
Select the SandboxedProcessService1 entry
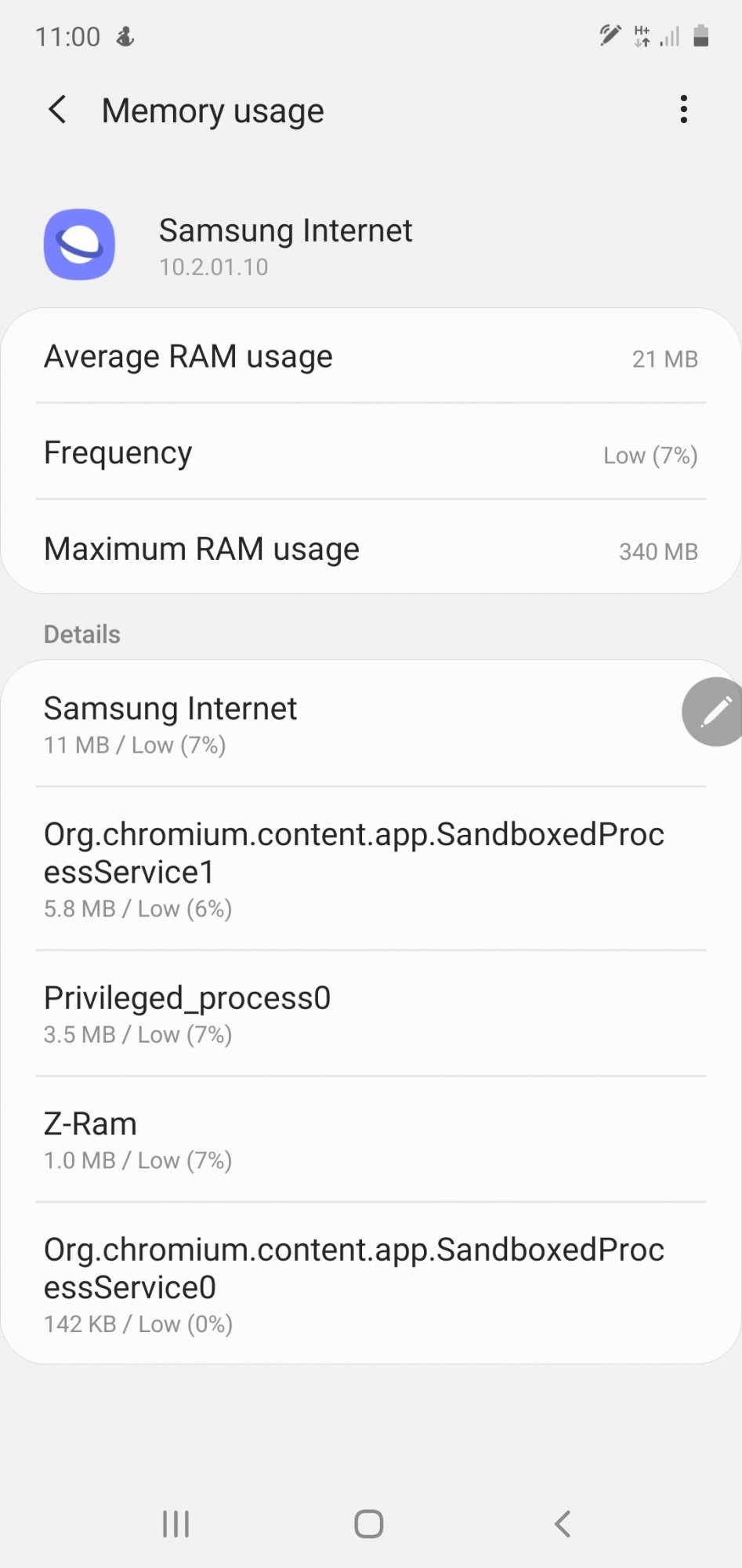[371, 869]
